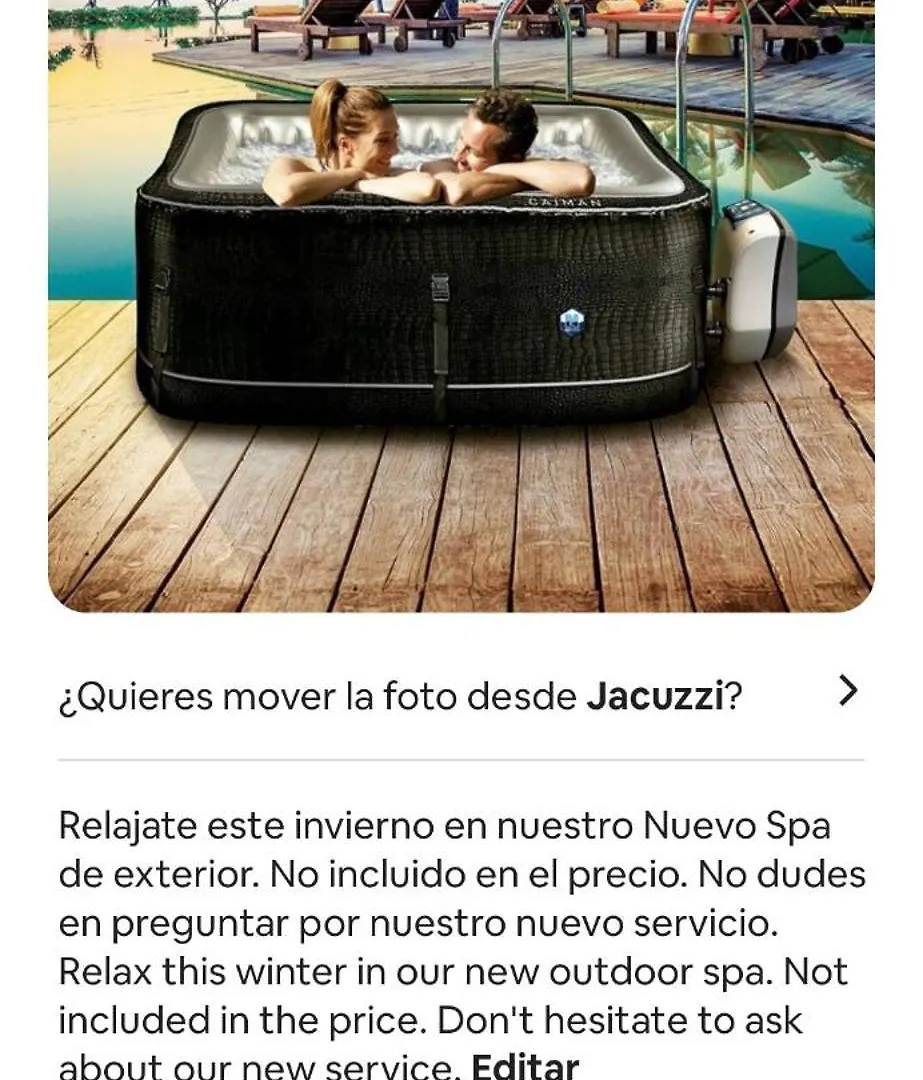Image resolution: width=923 pixels, height=1080 pixels.
Task: Tap Editar to edit the photo caption
Action: pyautogui.click(x=524, y=1066)
